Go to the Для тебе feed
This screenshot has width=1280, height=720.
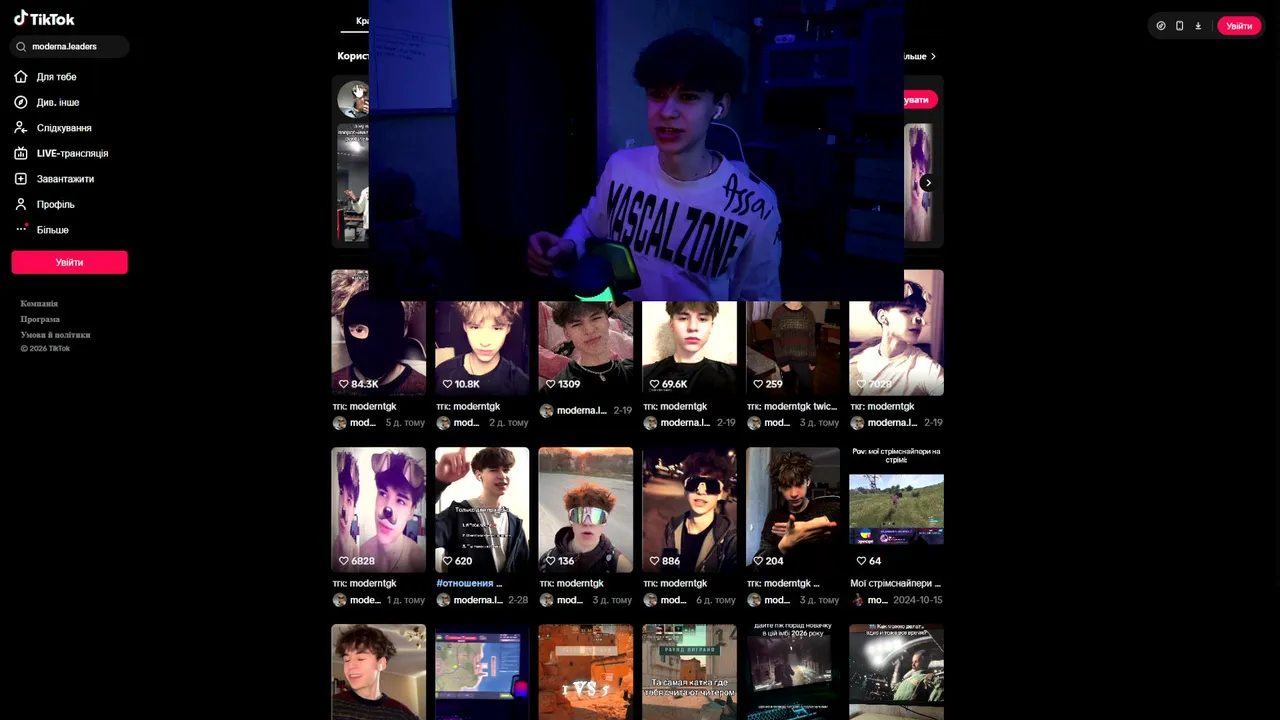pos(56,77)
